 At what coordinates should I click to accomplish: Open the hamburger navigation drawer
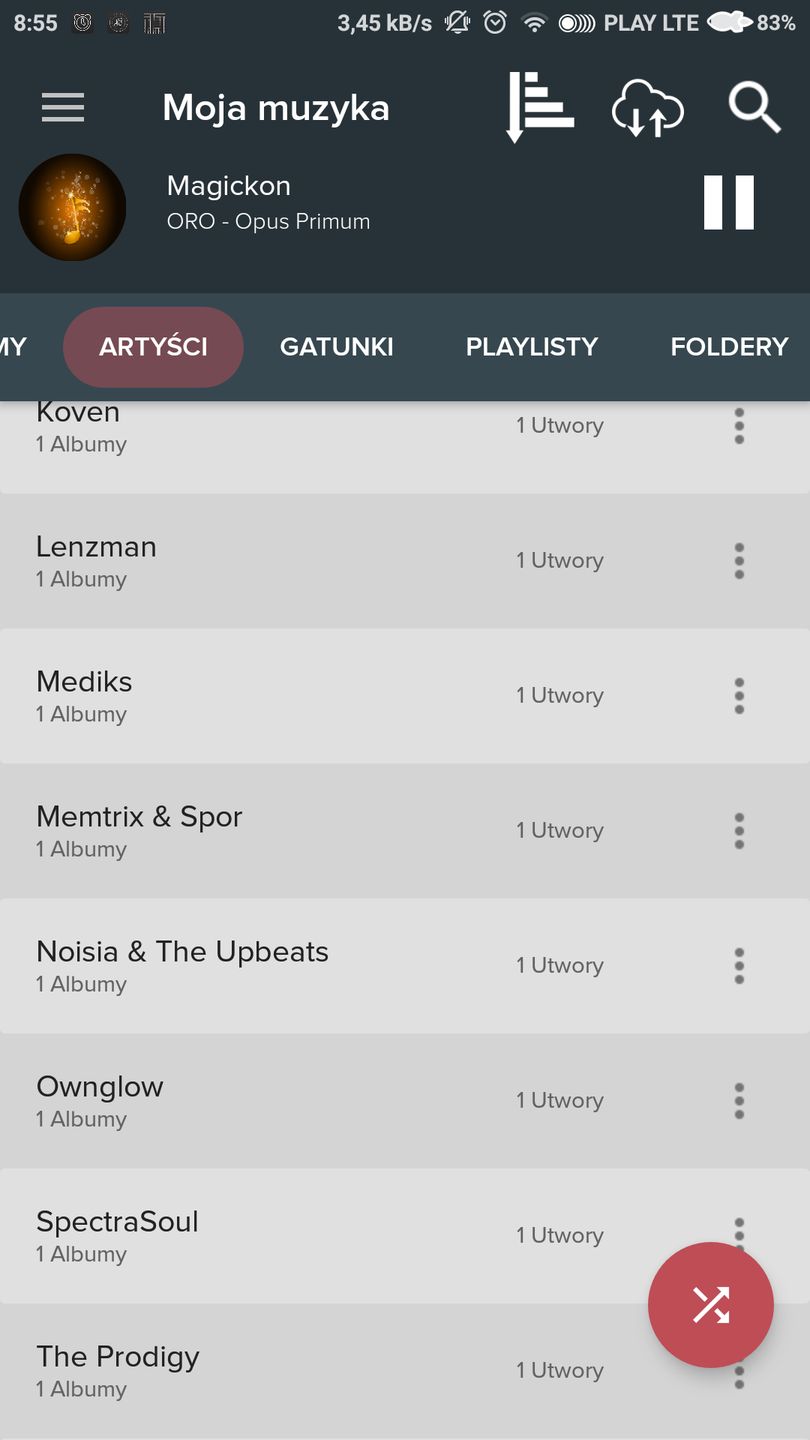(x=63, y=108)
